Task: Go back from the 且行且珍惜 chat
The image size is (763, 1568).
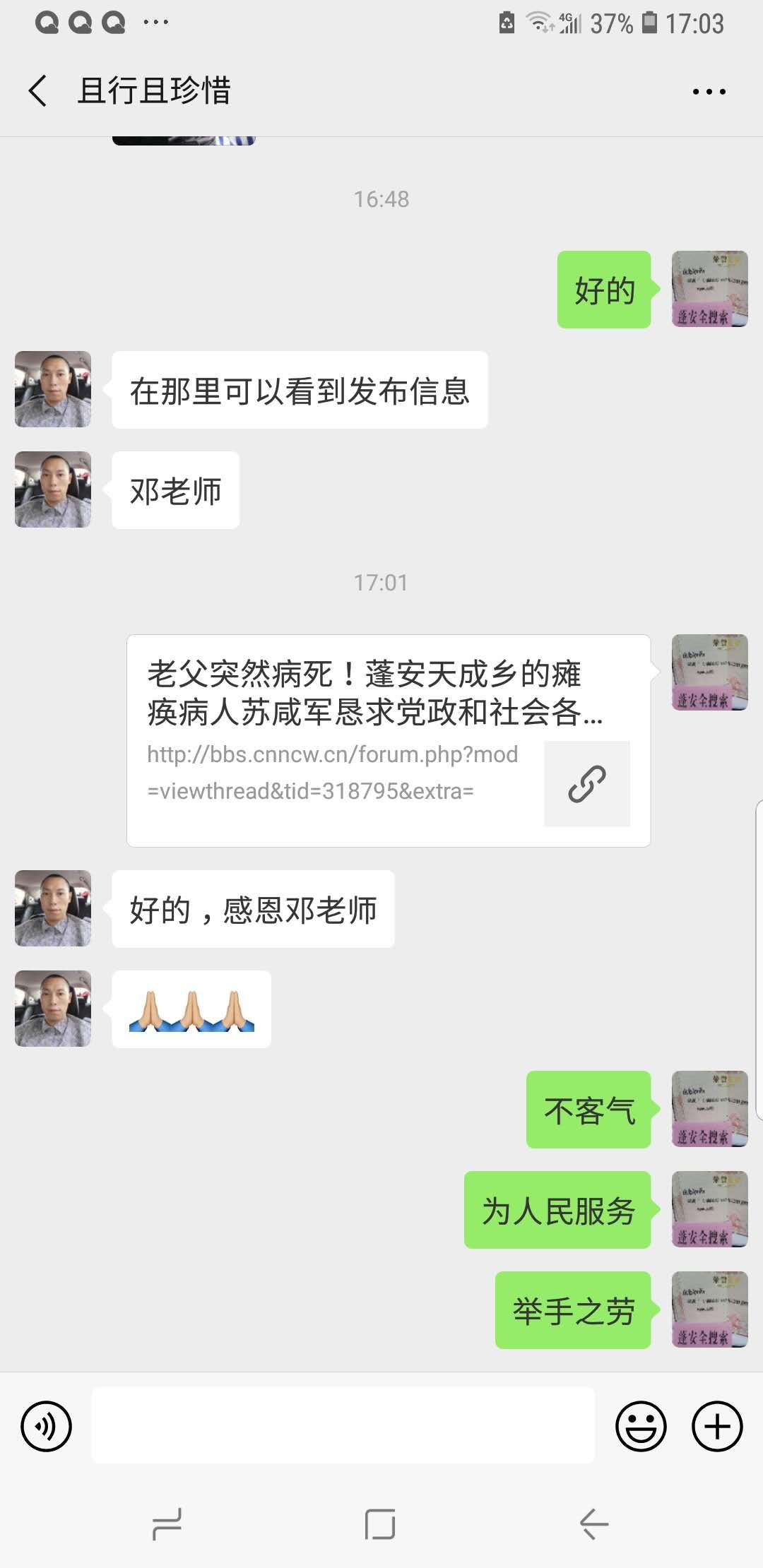Action: (x=38, y=91)
